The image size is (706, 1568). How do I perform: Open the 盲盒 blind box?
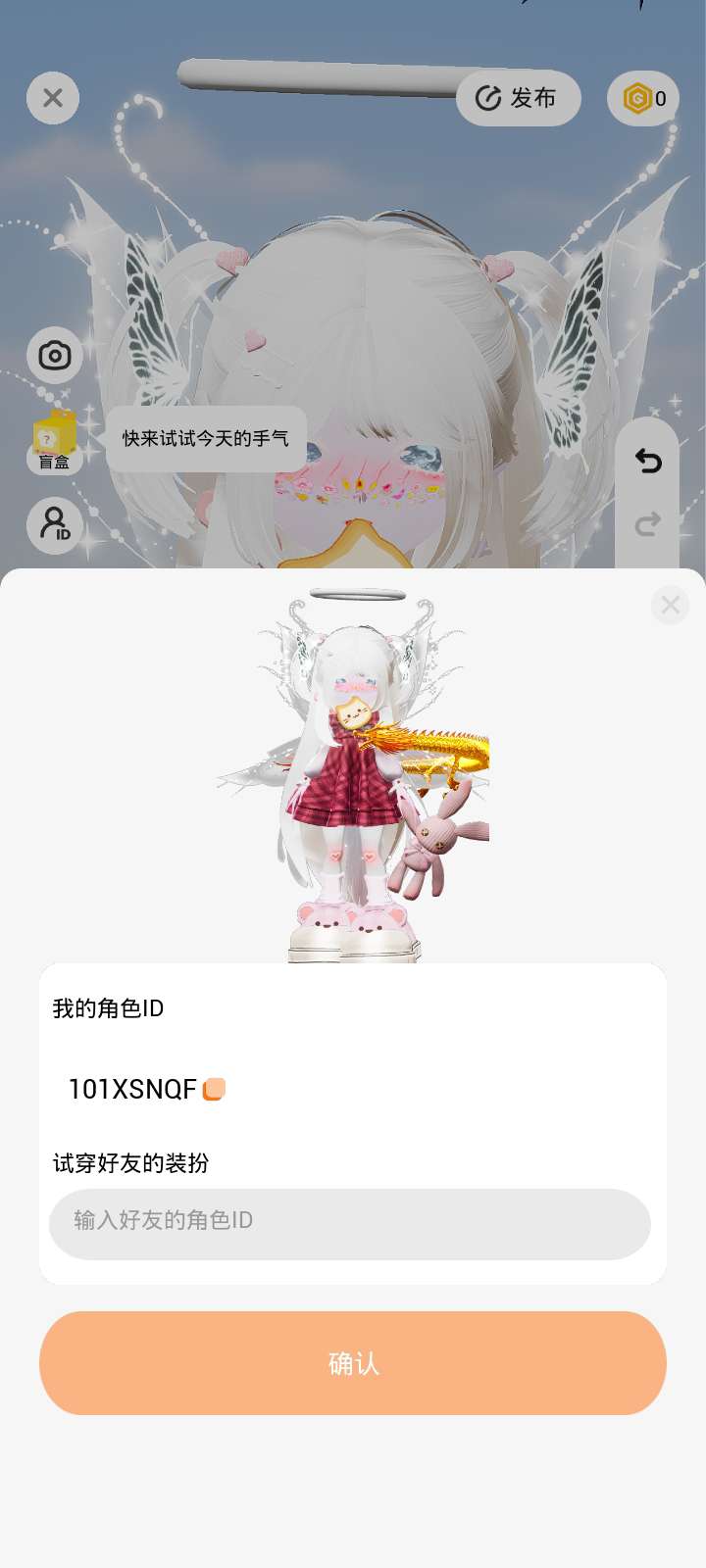pyautogui.click(x=55, y=441)
